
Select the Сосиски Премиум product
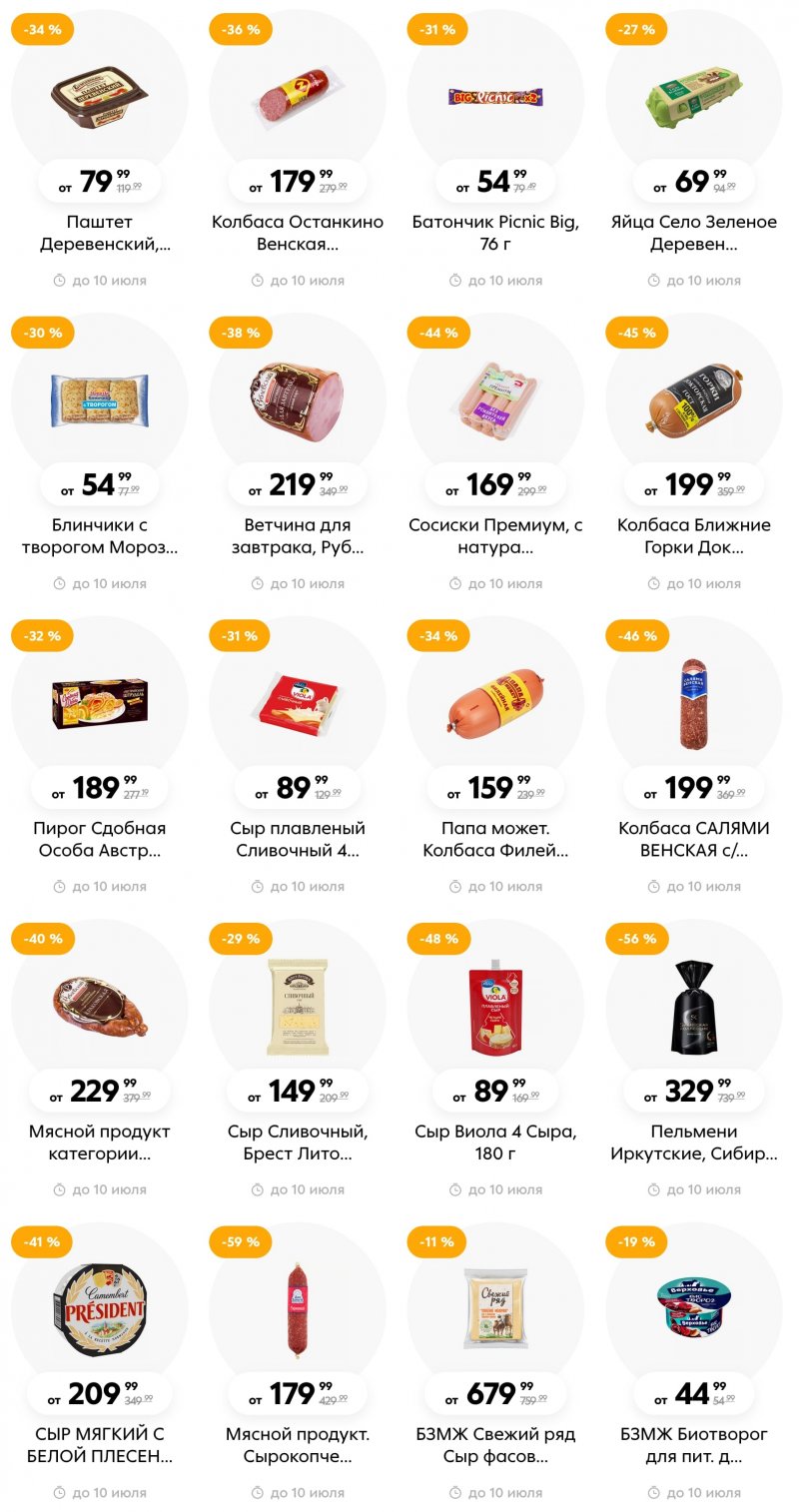coord(495,399)
